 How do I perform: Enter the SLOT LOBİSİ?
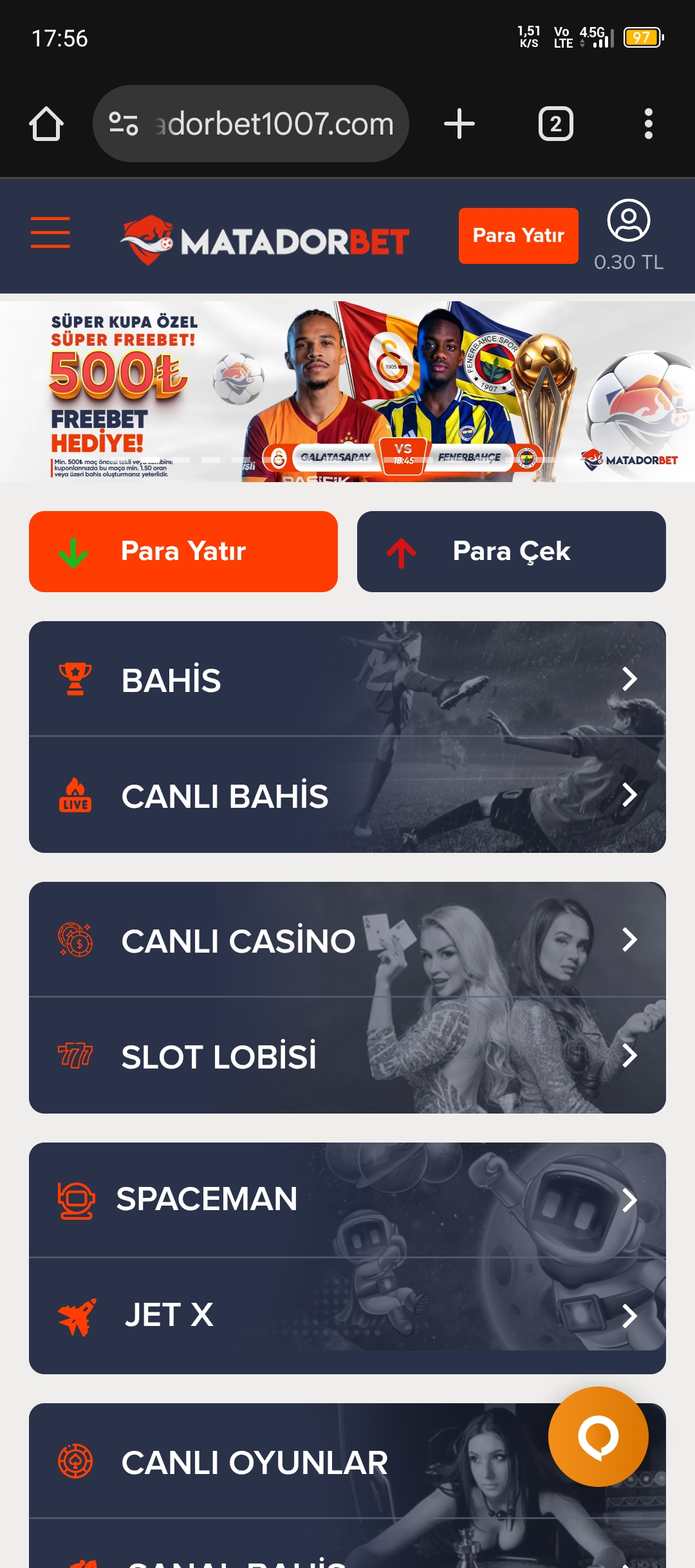347,1056
